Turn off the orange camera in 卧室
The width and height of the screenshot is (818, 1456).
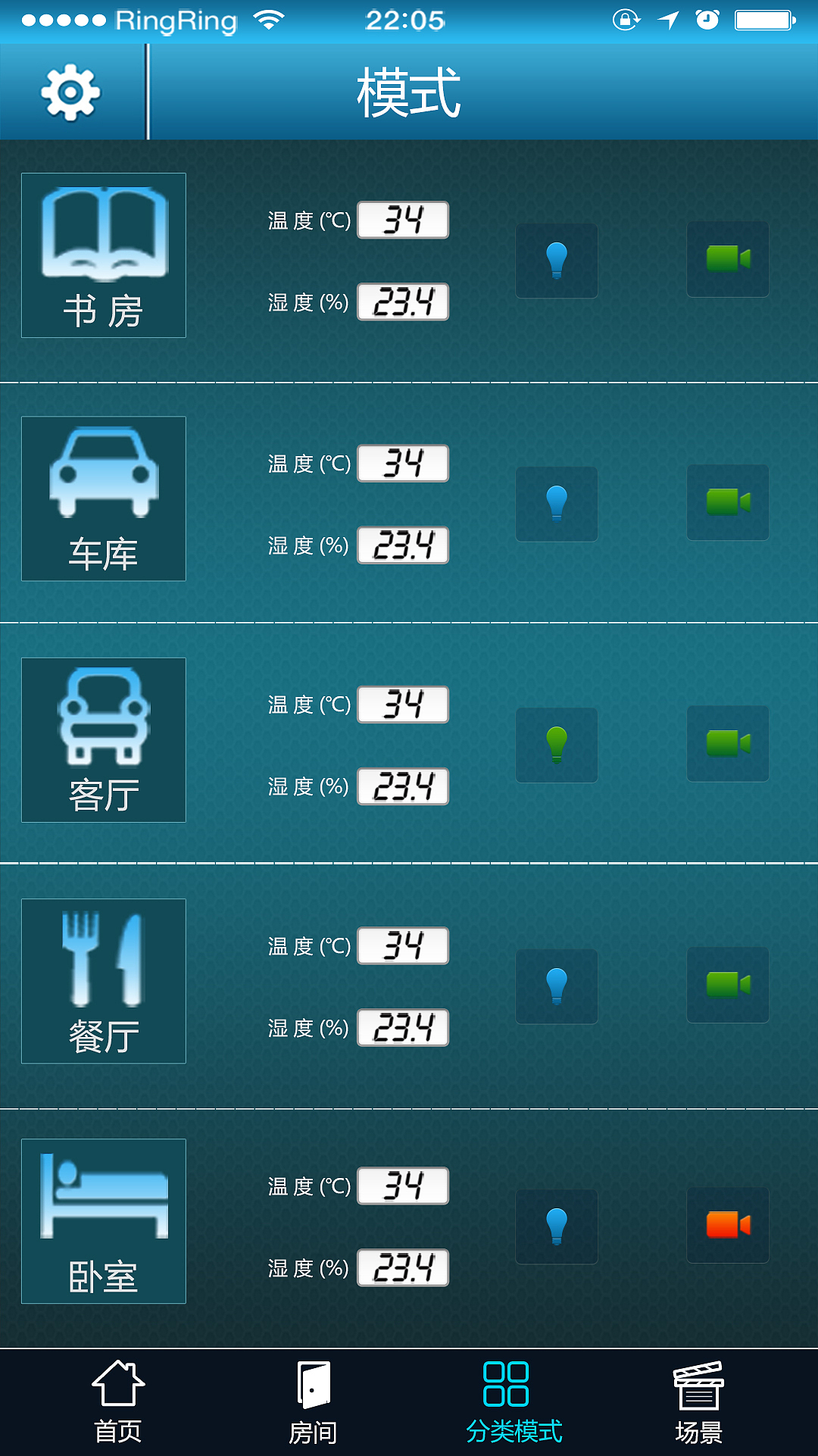click(x=727, y=1226)
